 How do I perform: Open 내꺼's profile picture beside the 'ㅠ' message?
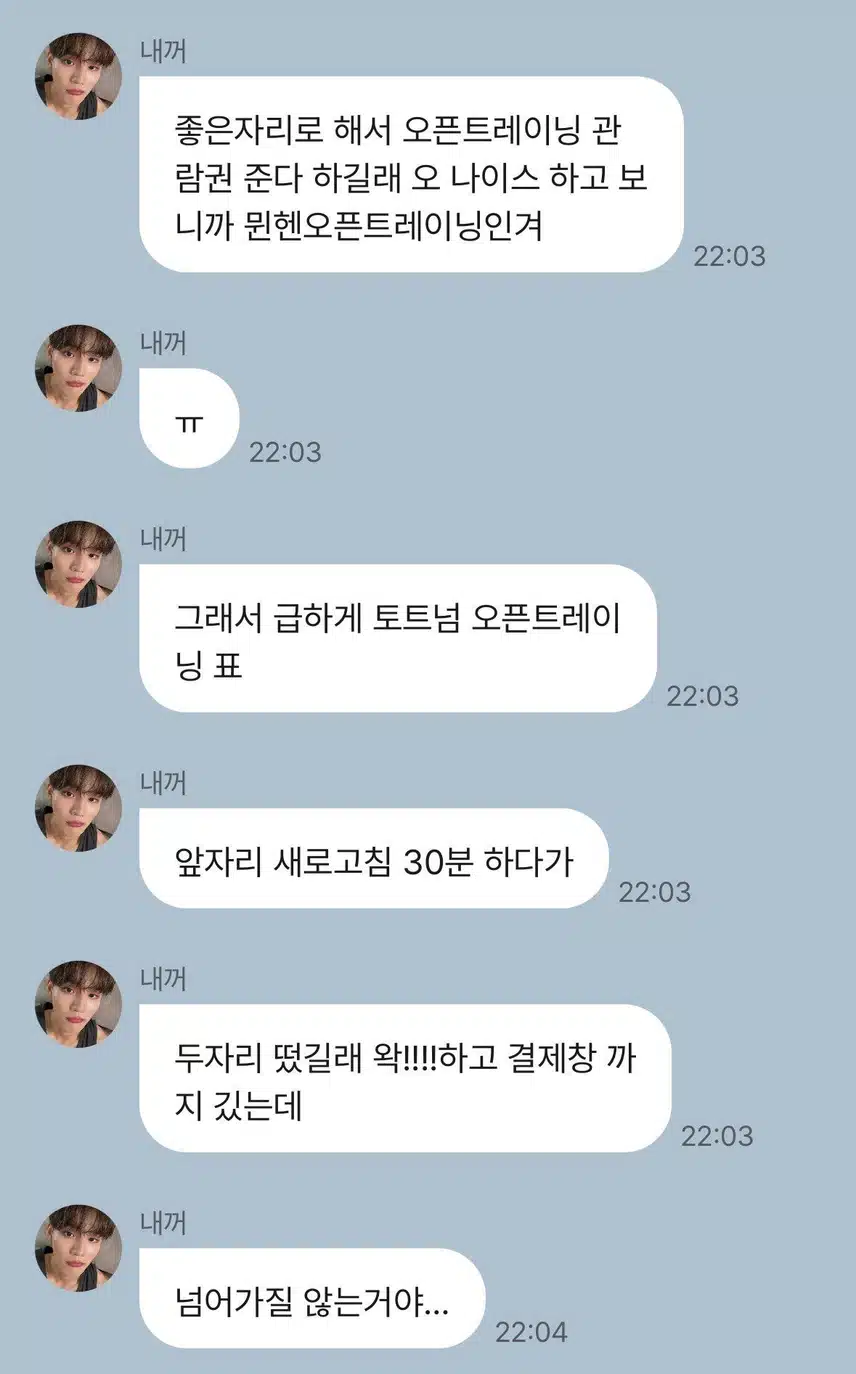coord(78,368)
